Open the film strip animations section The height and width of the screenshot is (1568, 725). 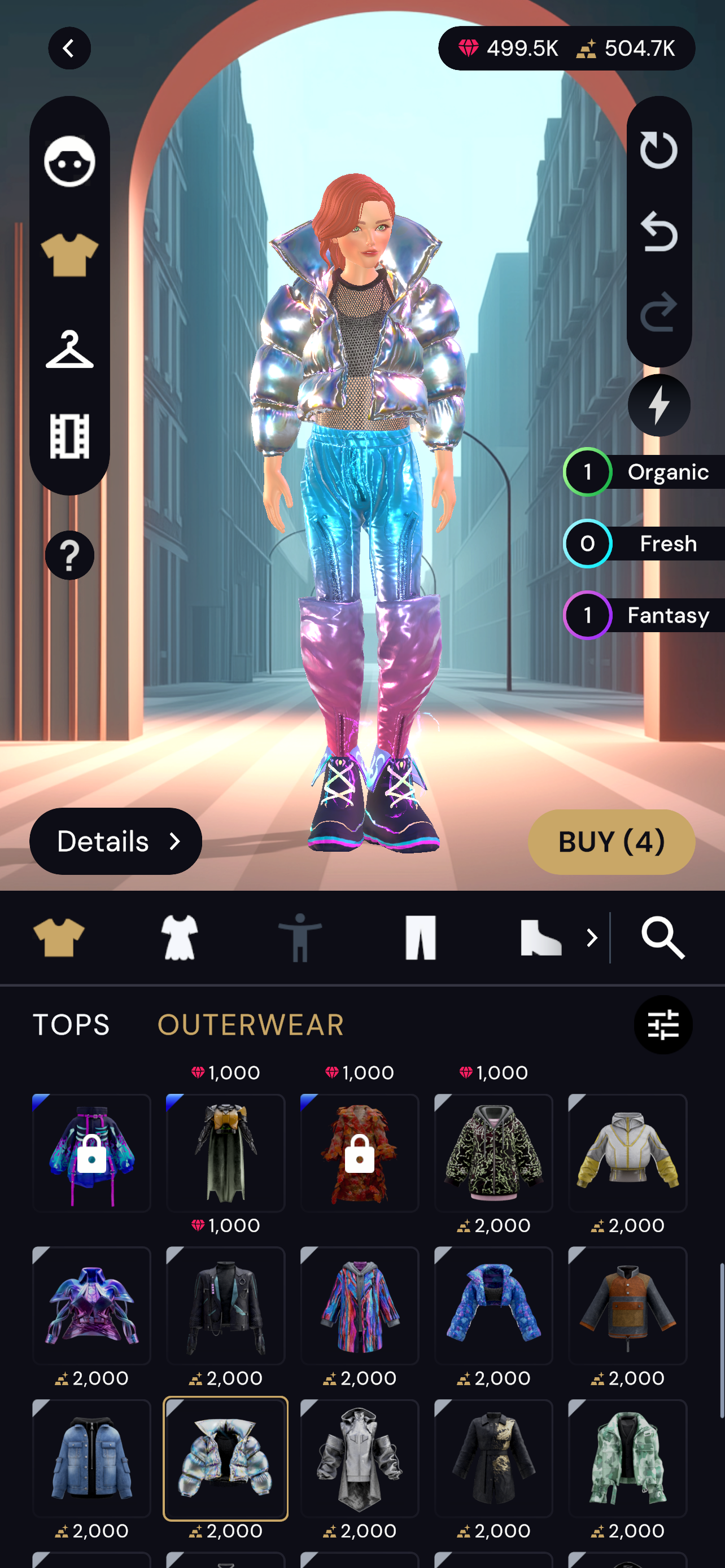pyautogui.click(x=69, y=436)
